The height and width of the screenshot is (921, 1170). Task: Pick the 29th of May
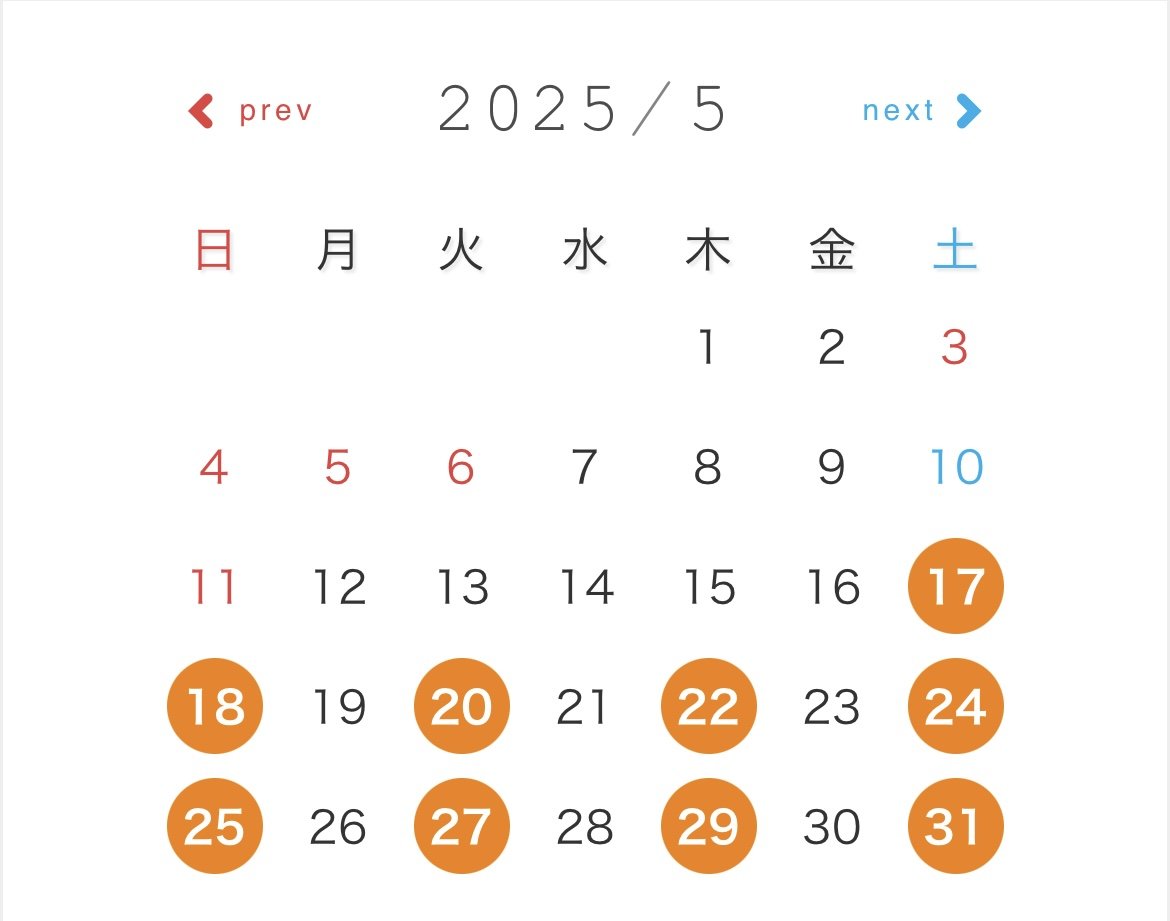click(708, 826)
